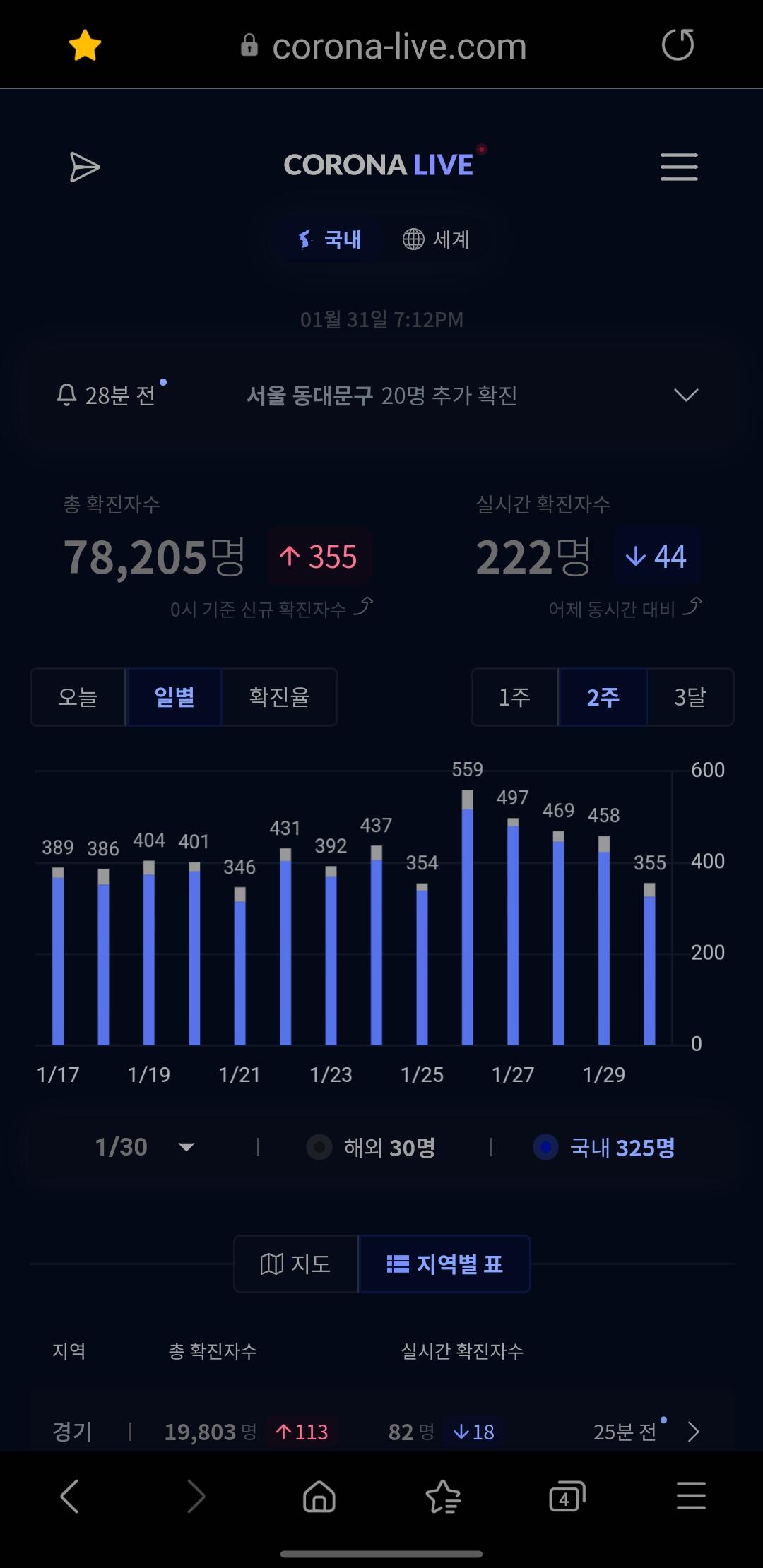Switch to the 세계 world tab
The width and height of the screenshot is (763, 1568).
pos(436,239)
